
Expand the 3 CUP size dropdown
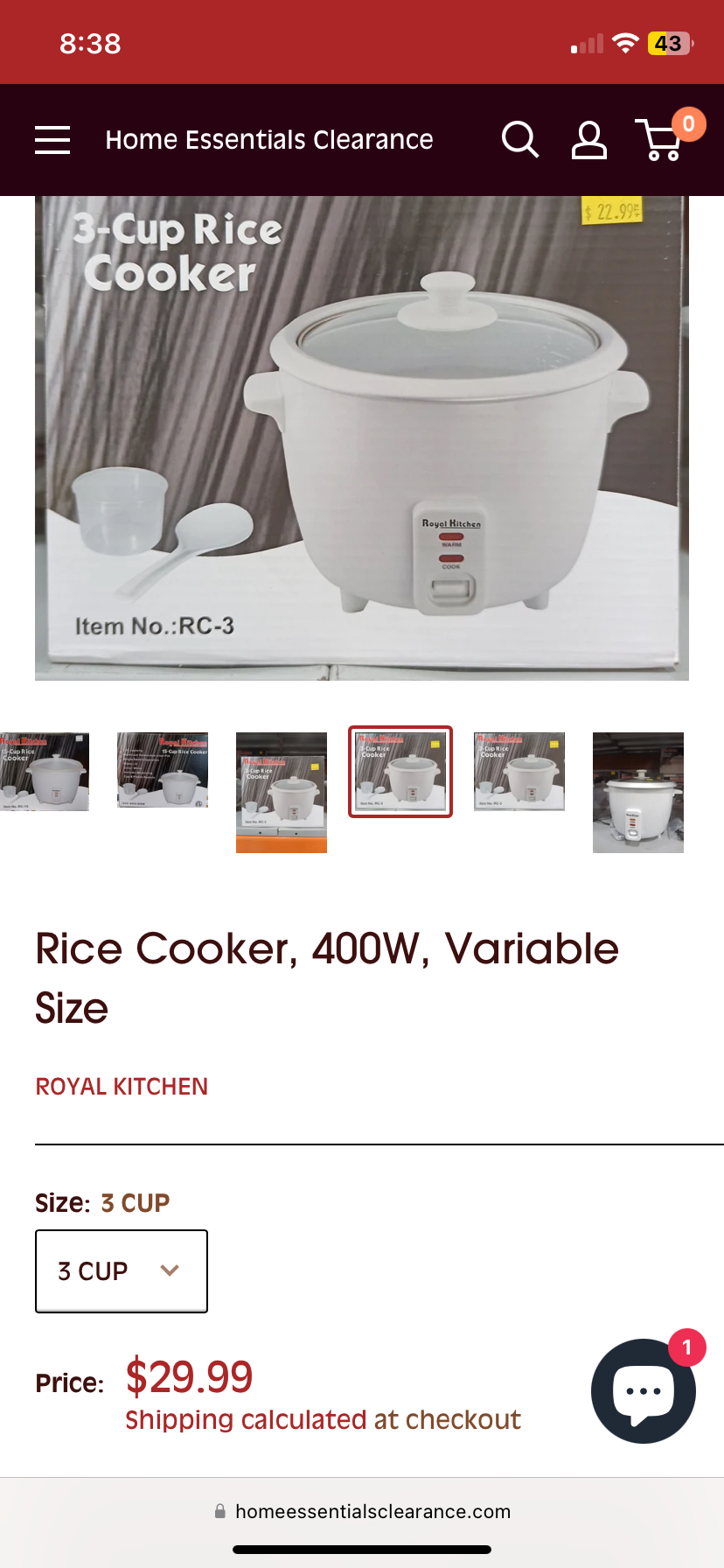coord(122,1271)
